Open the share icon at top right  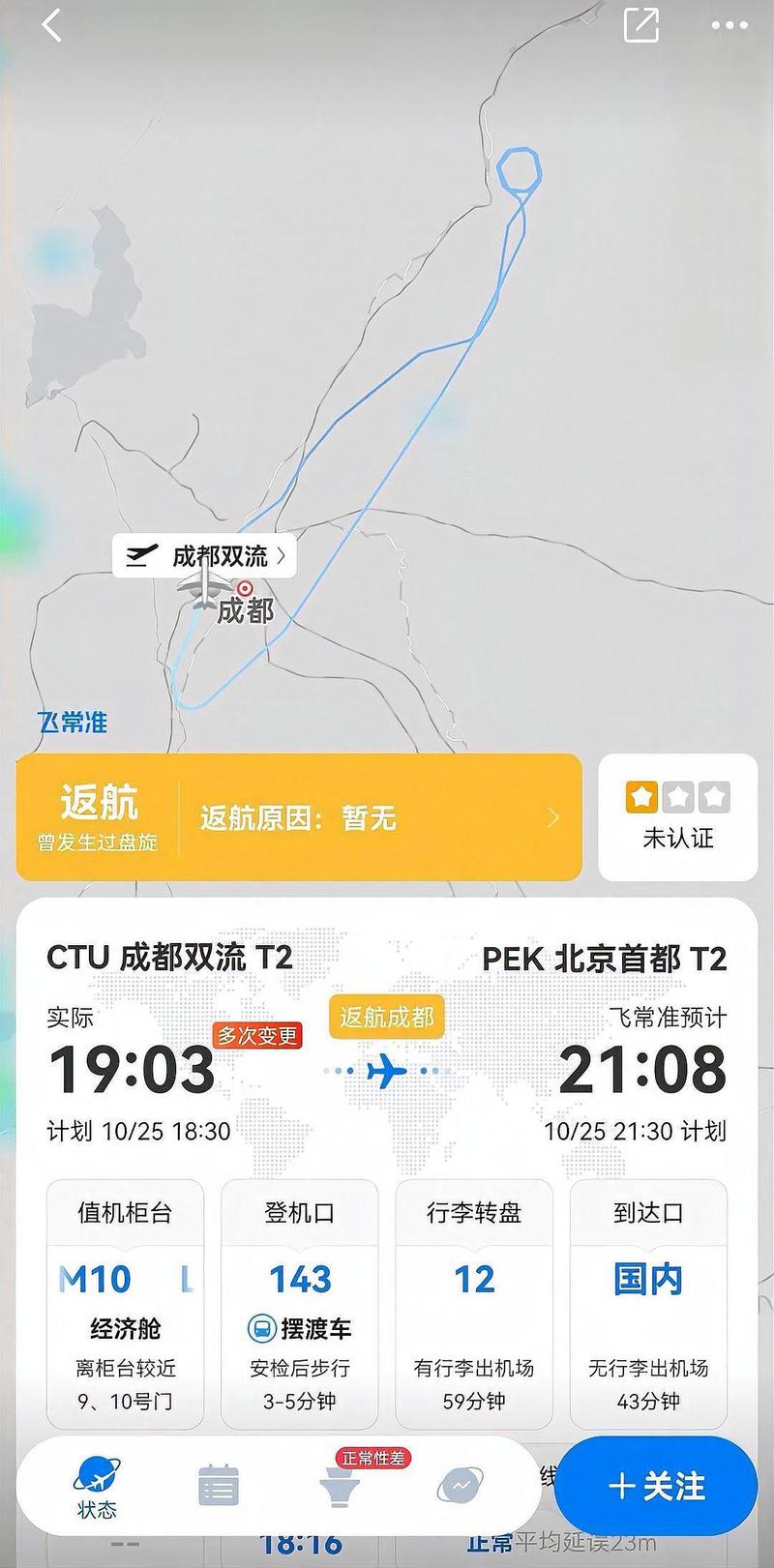click(x=641, y=23)
